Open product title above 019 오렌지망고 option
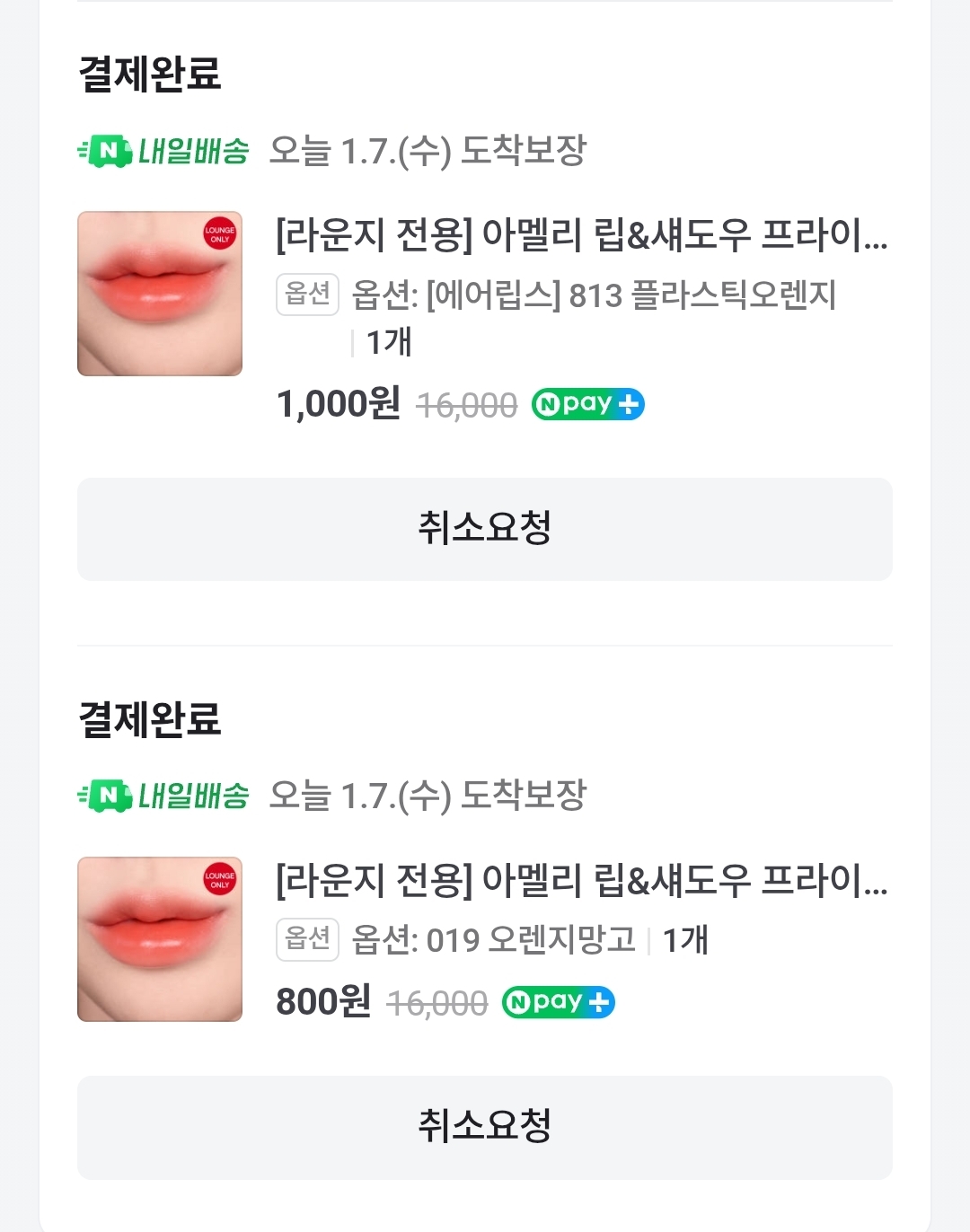This screenshot has width=970, height=1232. coord(581,881)
